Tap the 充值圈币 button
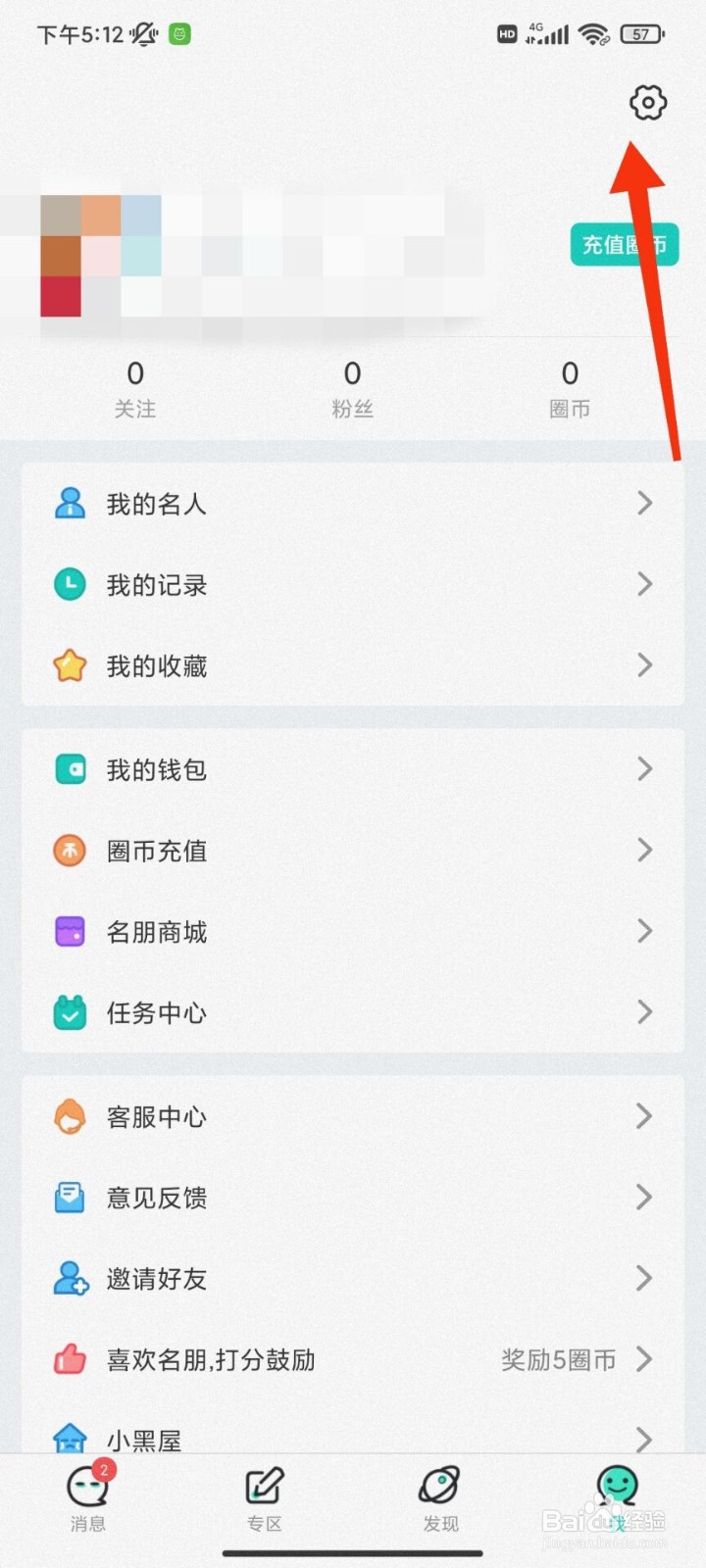The image size is (706, 1568). tap(625, 244)
